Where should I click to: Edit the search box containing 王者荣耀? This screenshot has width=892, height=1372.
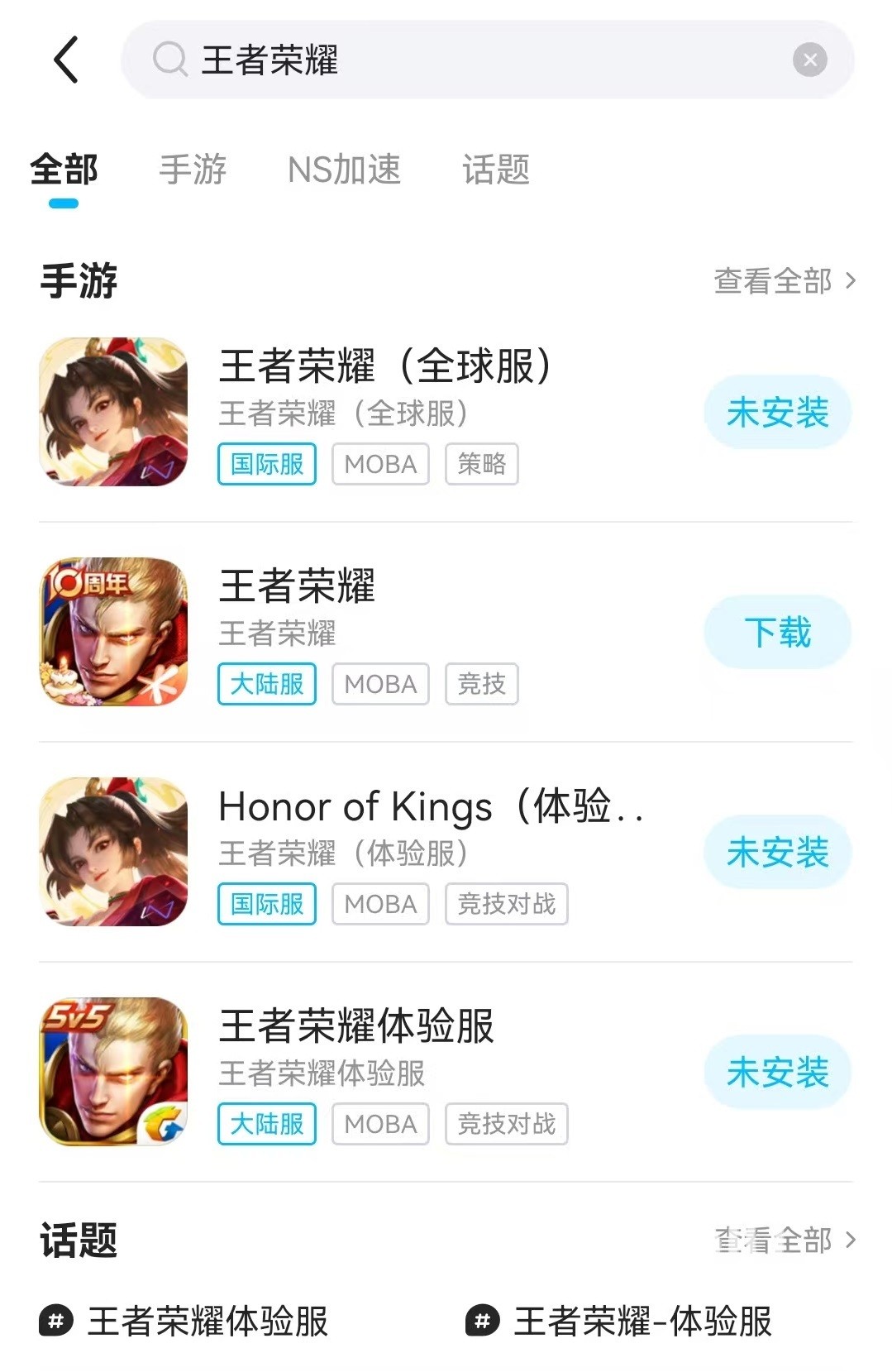tap(479, 60)
